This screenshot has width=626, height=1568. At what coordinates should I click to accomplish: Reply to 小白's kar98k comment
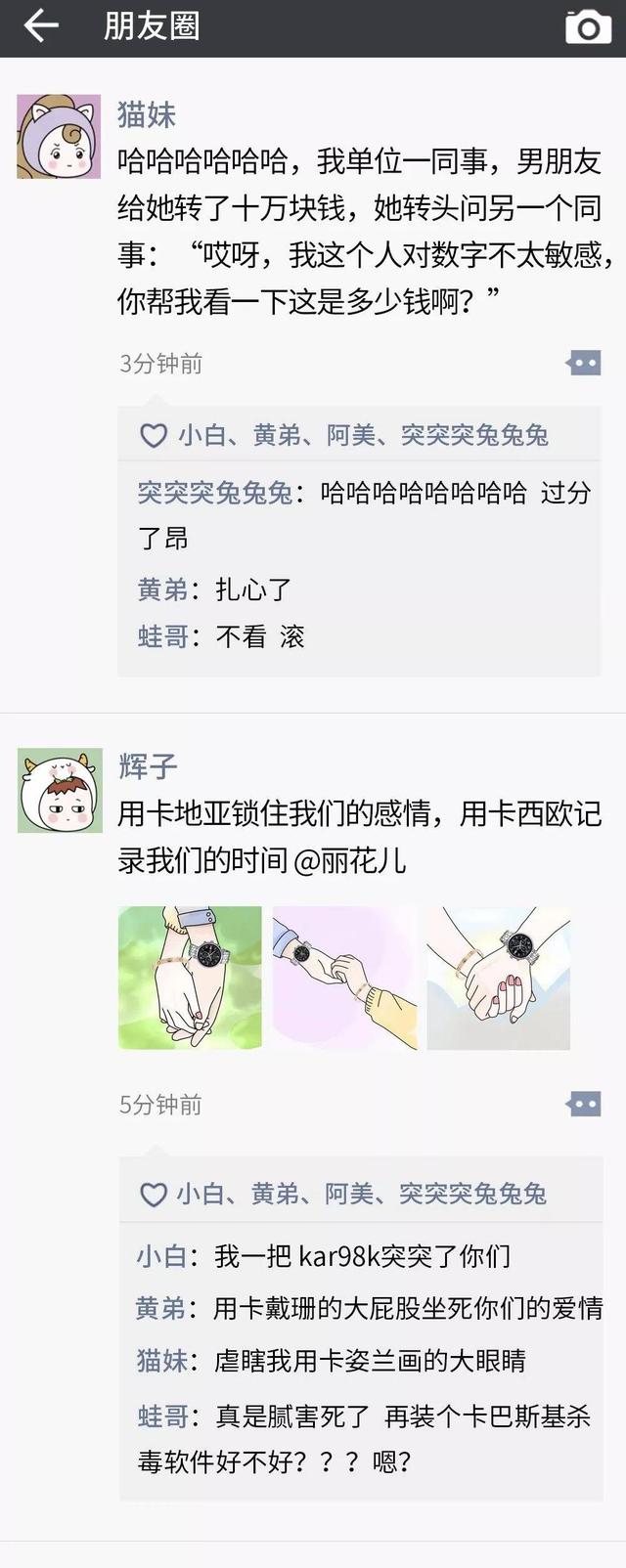[x=362, y=1256]
